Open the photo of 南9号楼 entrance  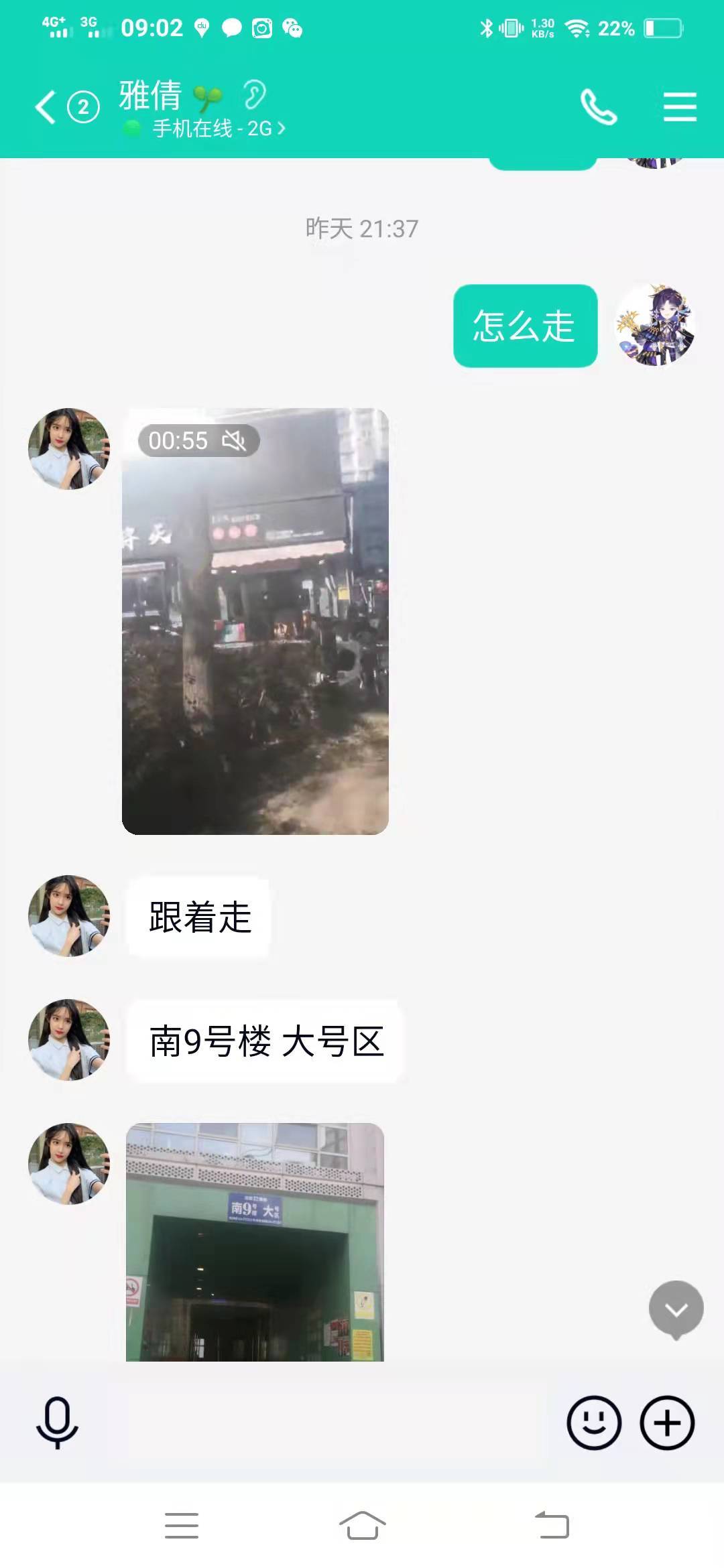point(255,1241)
